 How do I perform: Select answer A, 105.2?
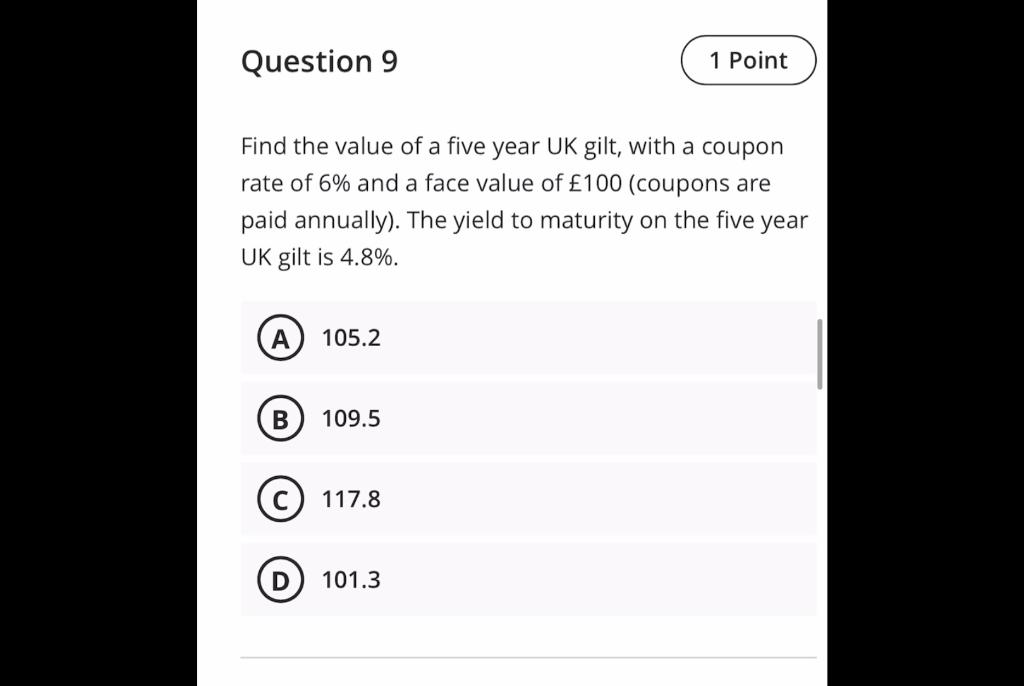pyautogui.click(x=281, y=339)
